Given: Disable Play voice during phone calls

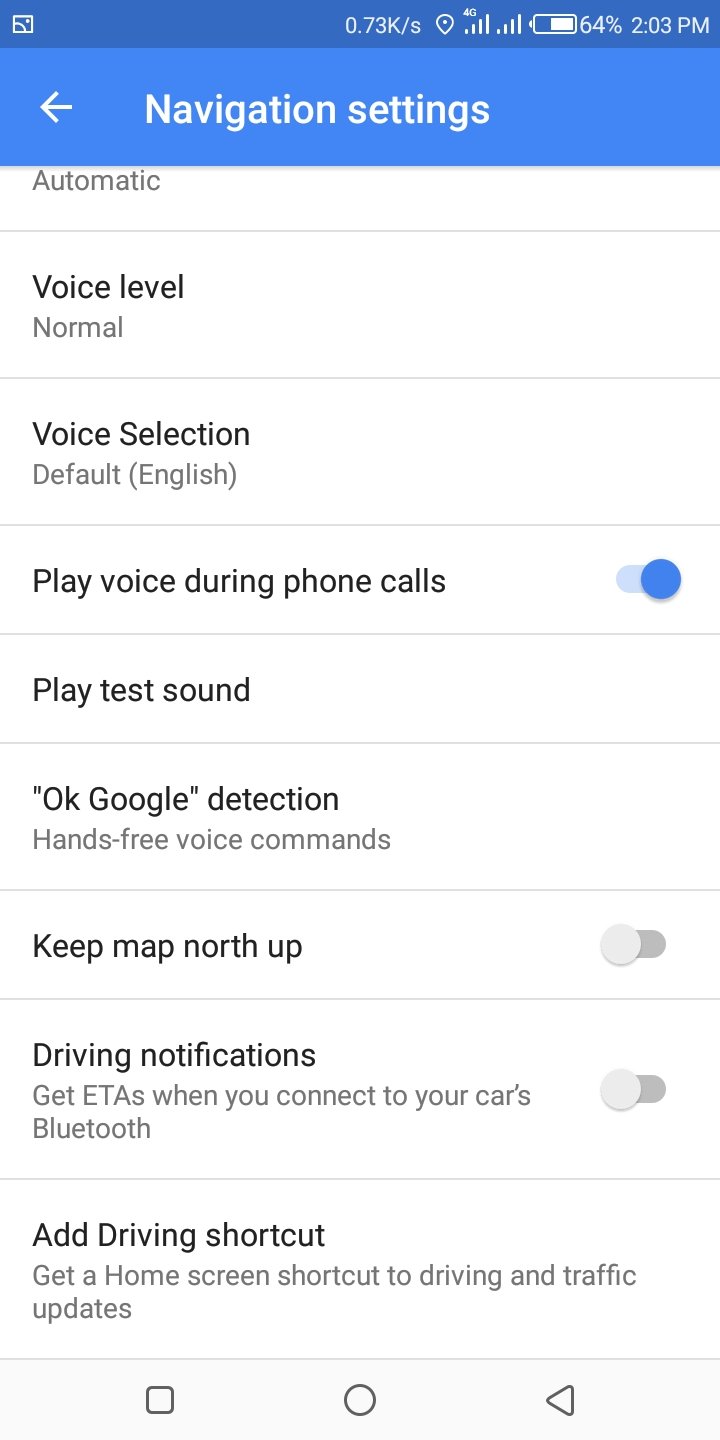Looking at the screenshot, I should coord(648,580).
